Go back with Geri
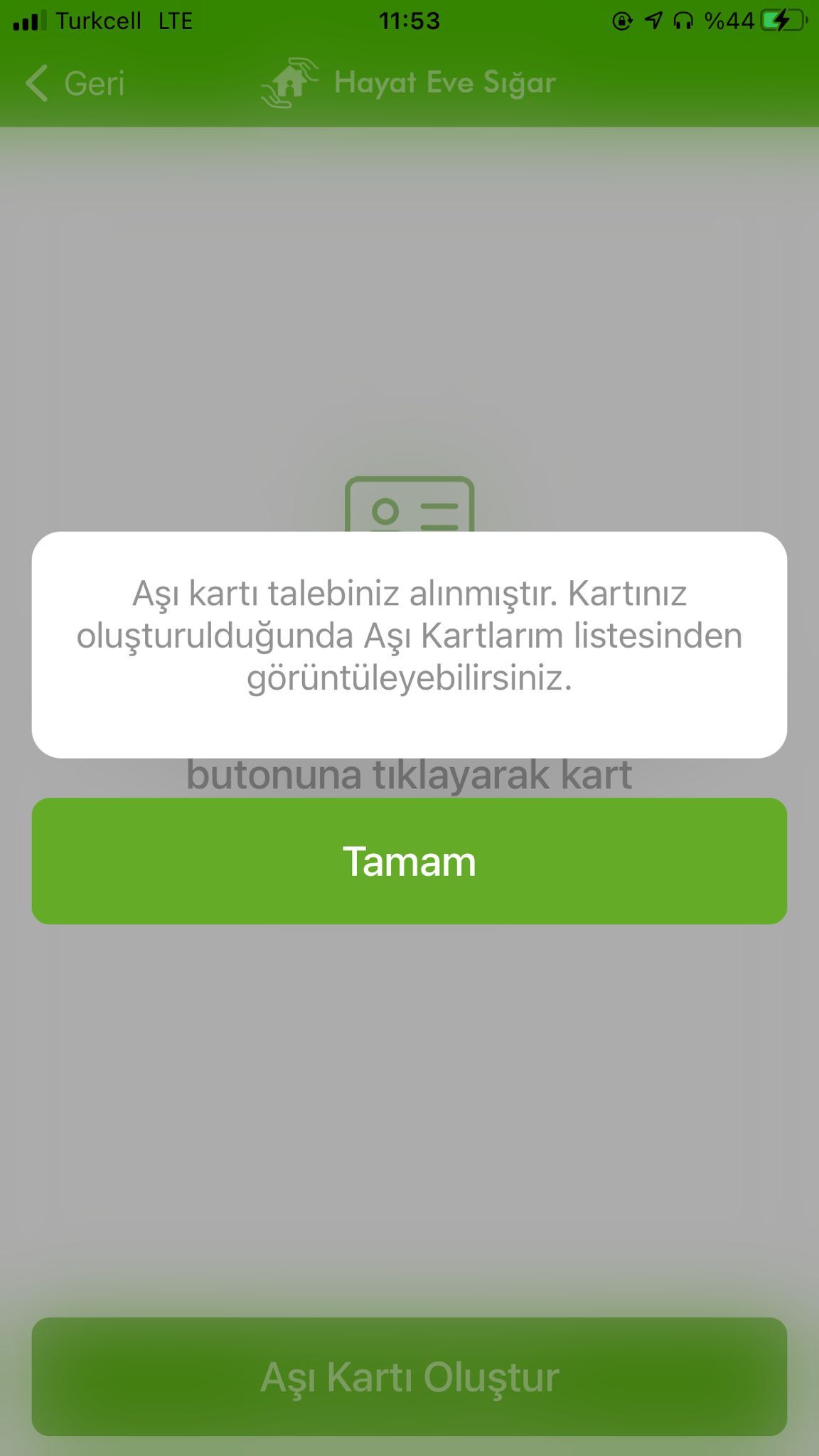819x1456 pixels. pyautogui.click(x=76, y=83)
